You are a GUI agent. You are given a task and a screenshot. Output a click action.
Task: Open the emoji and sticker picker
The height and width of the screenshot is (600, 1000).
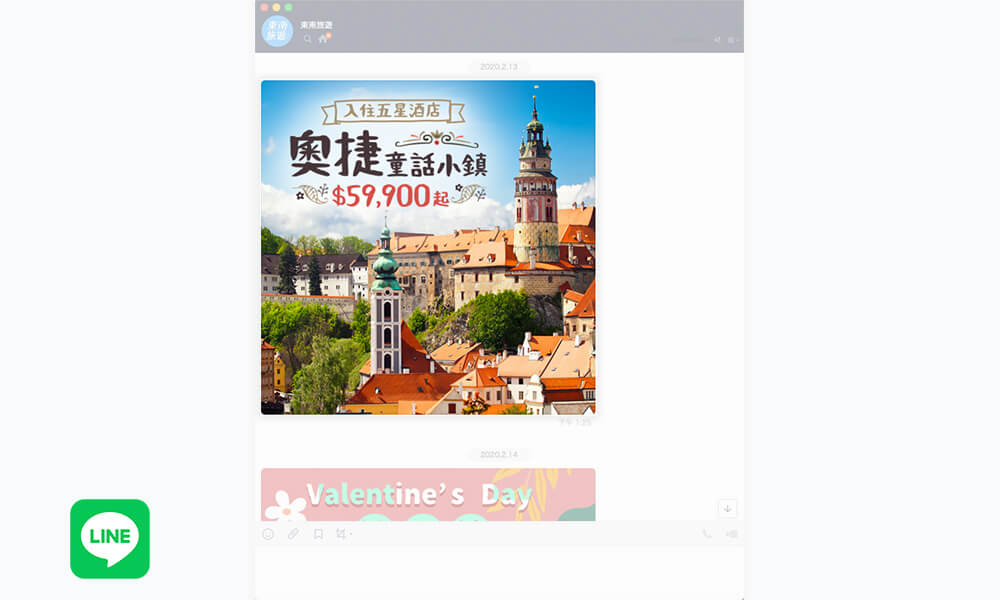click(x=268, y=534)
